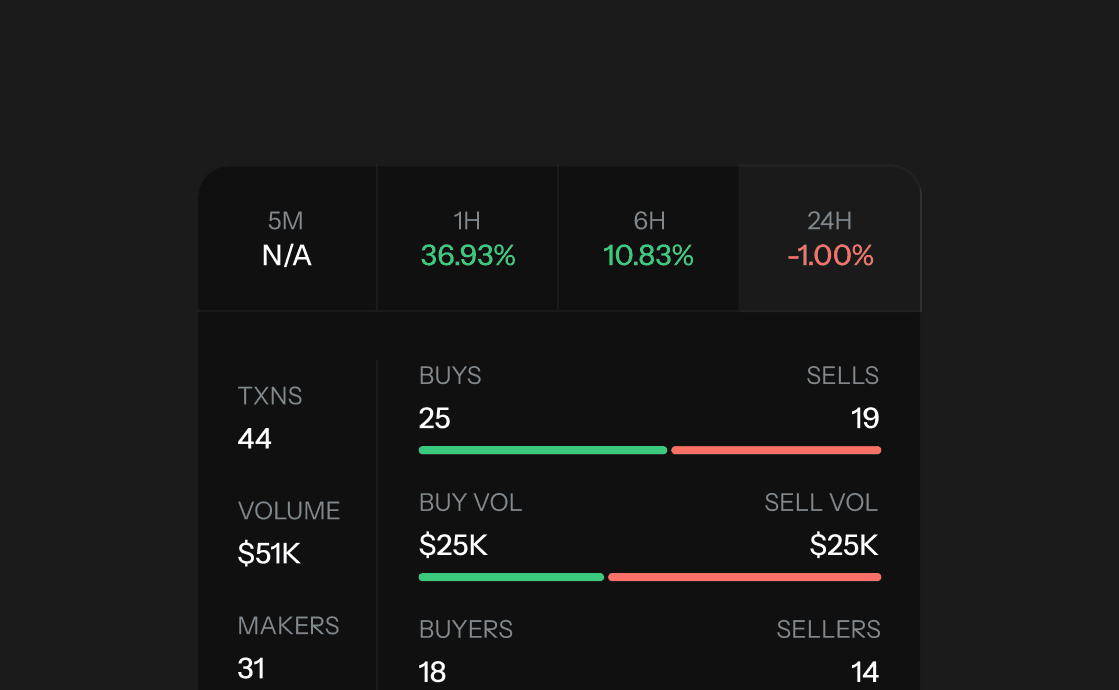
Task: Select the 1H timeframe tab
Action: click(x=467, y=239)
